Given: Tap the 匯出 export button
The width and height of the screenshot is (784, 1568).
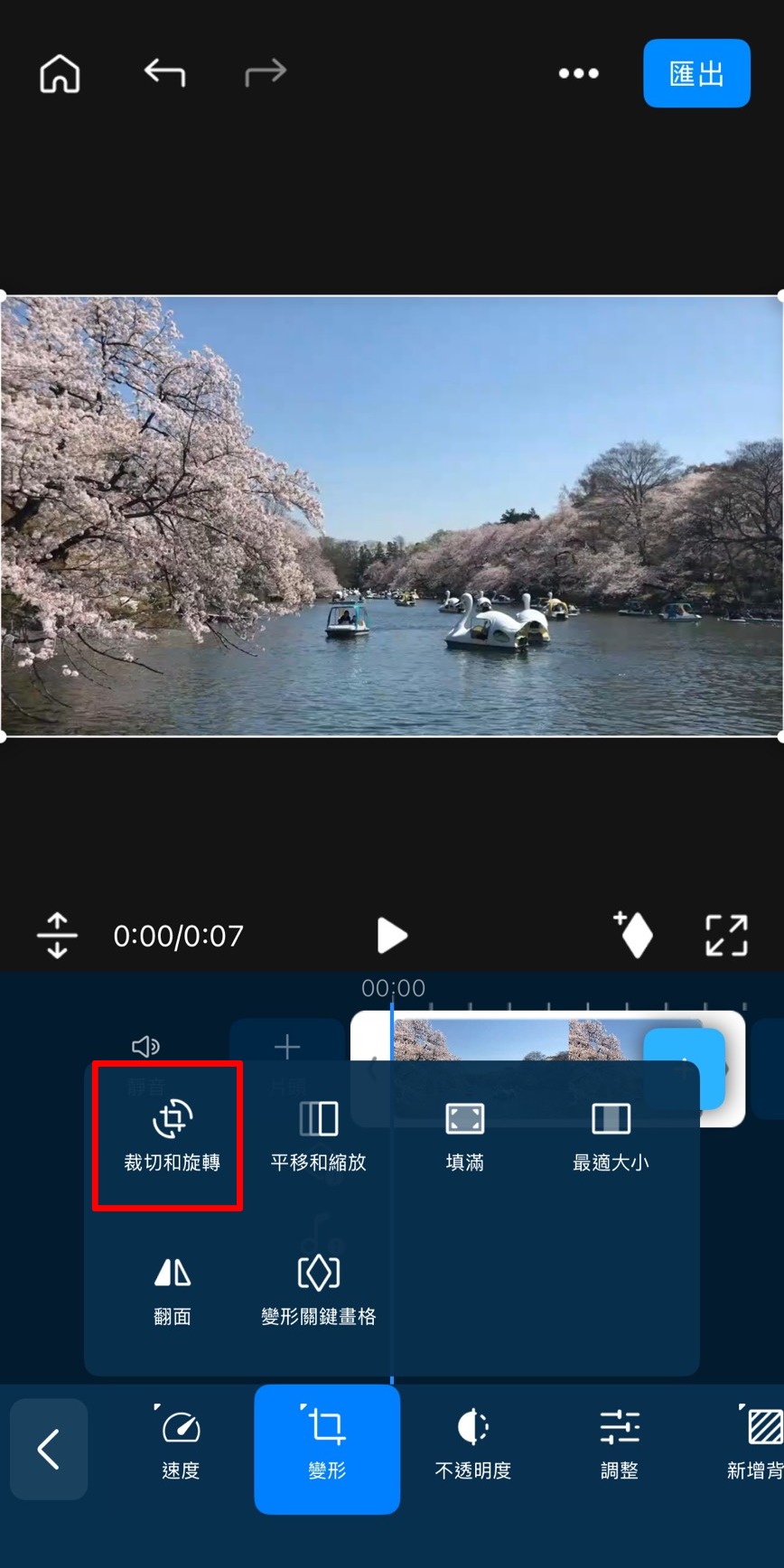Looking at the screenshot, I should point(696,73).
